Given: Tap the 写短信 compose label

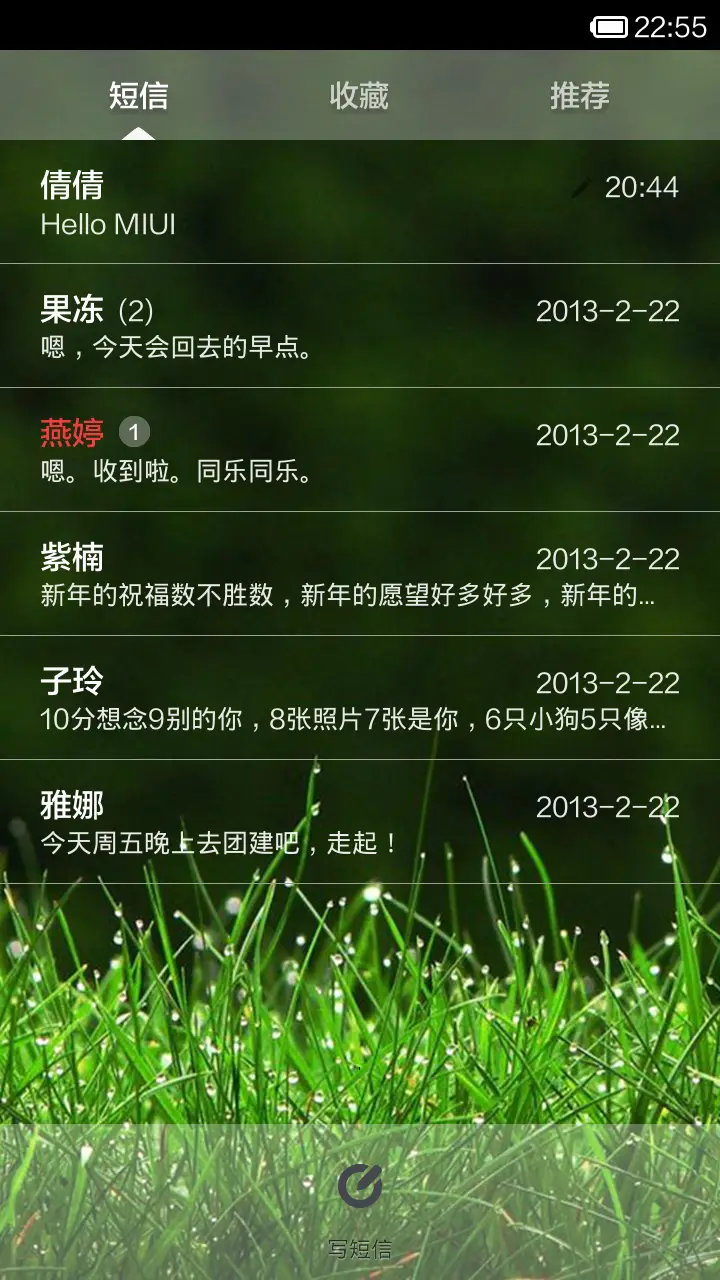Looking at the screenshot, I should 360,1248.
